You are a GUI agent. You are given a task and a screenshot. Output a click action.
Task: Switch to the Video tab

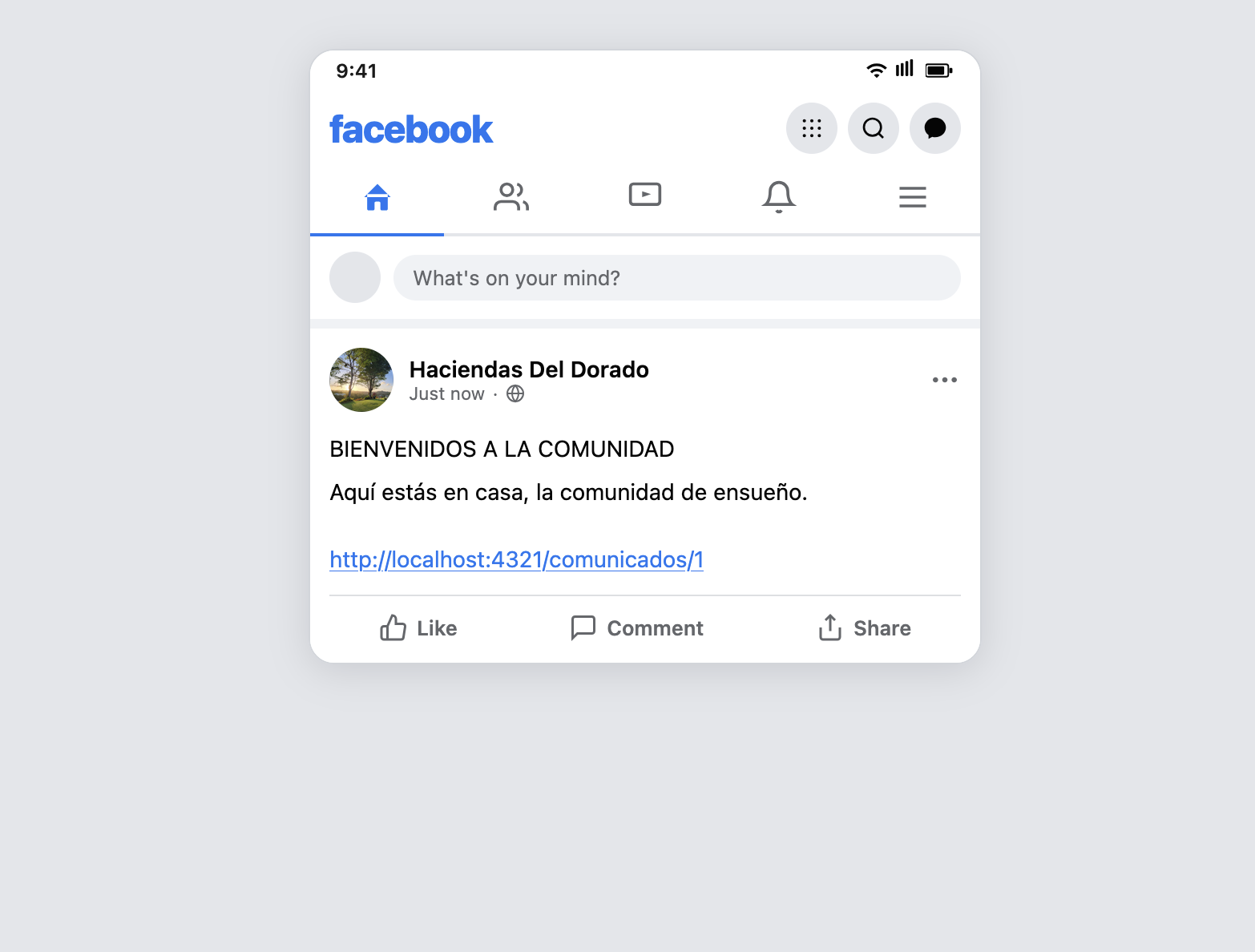pos(645,196)
